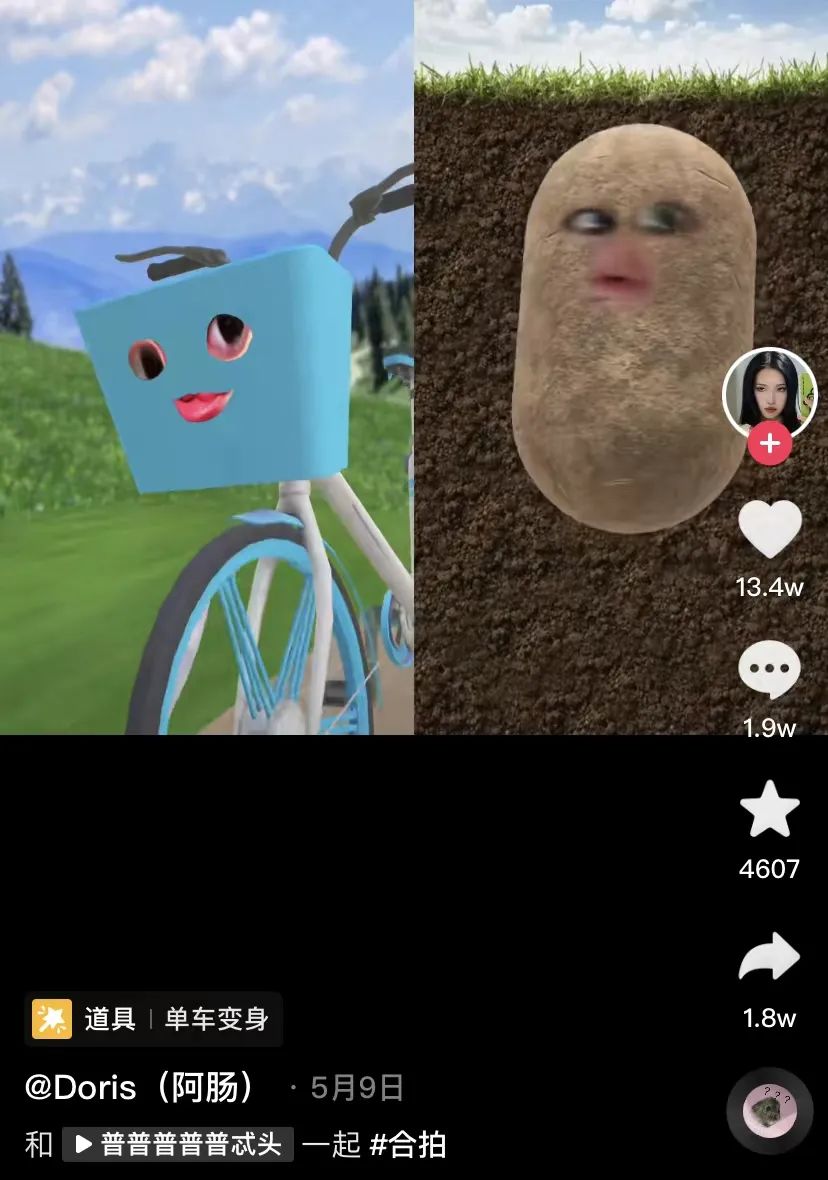The height and width of the screenshot is (1180, 828).
Task: Add video to favorites with the star
Action: (769, 810)
